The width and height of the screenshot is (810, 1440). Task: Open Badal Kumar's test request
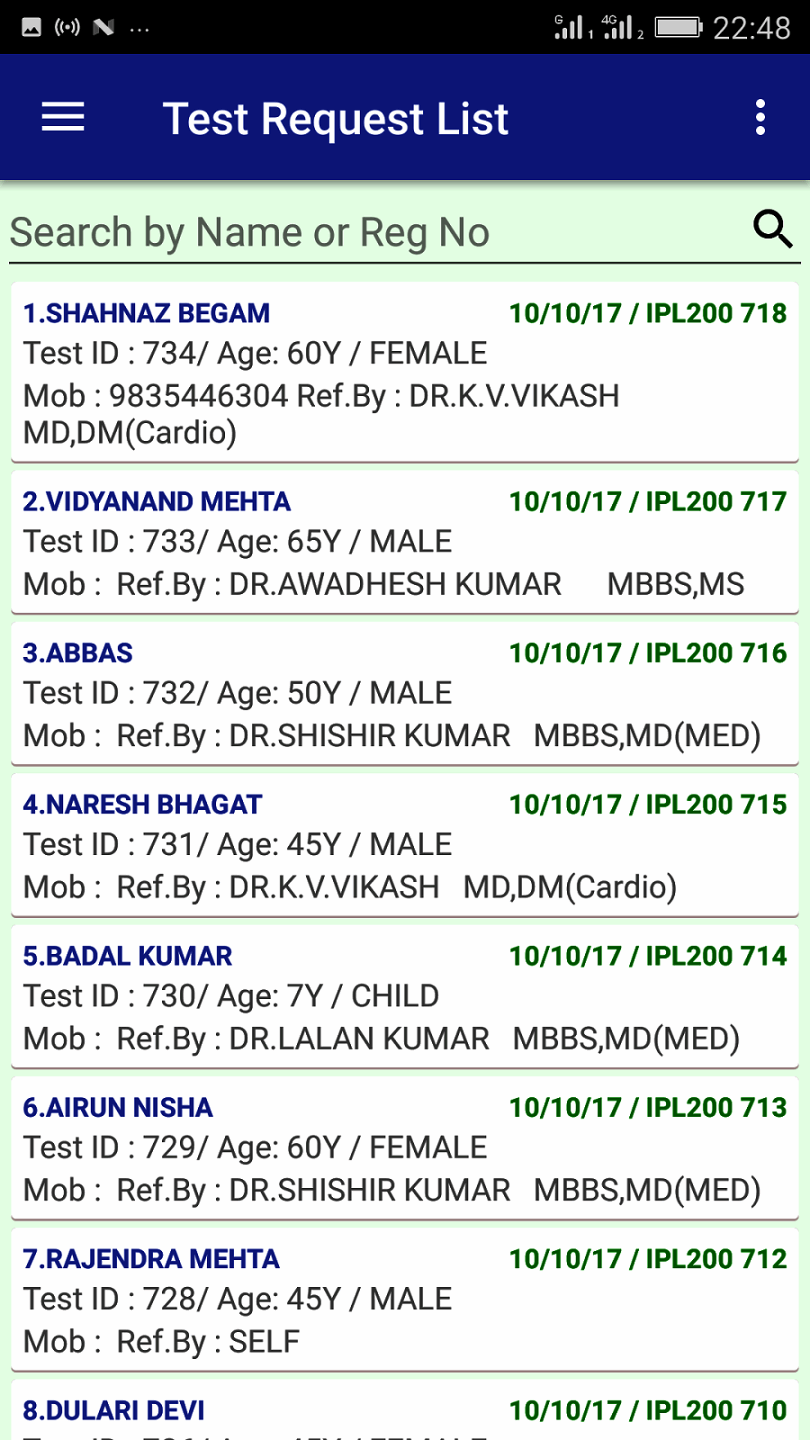coord(404,996)
